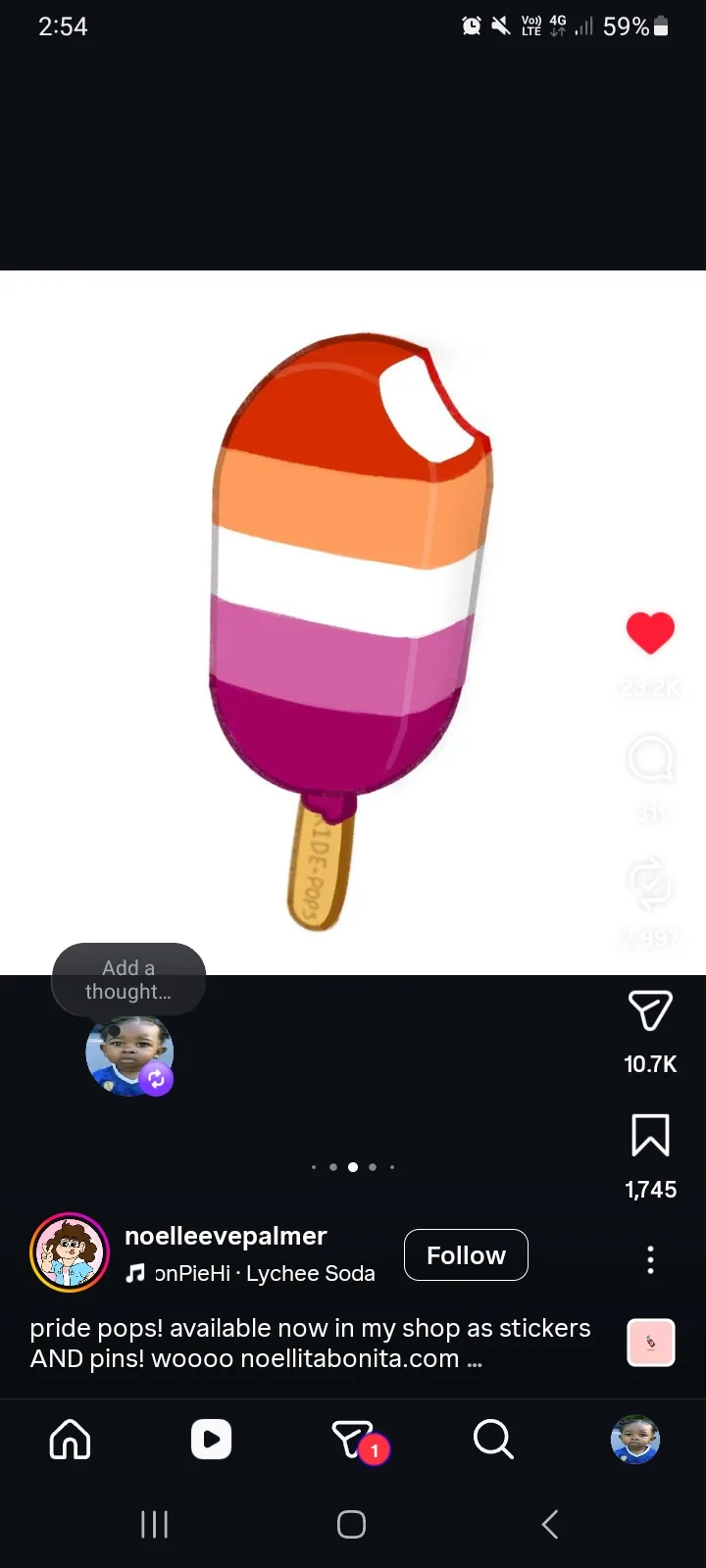Tap the Add a thought bubble
This screenshot has width=706, height=1568.
pos(128,979)
